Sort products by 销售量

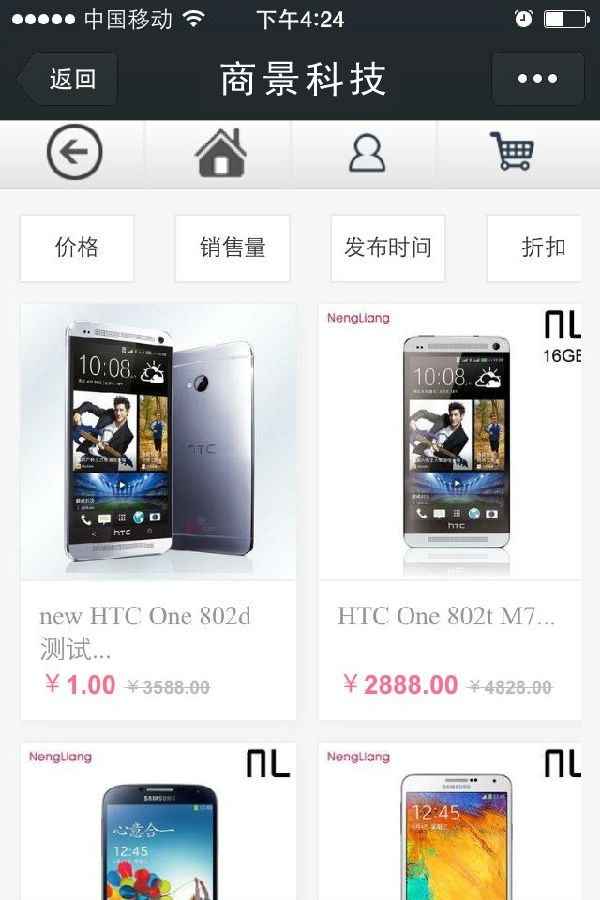[232, 248]
